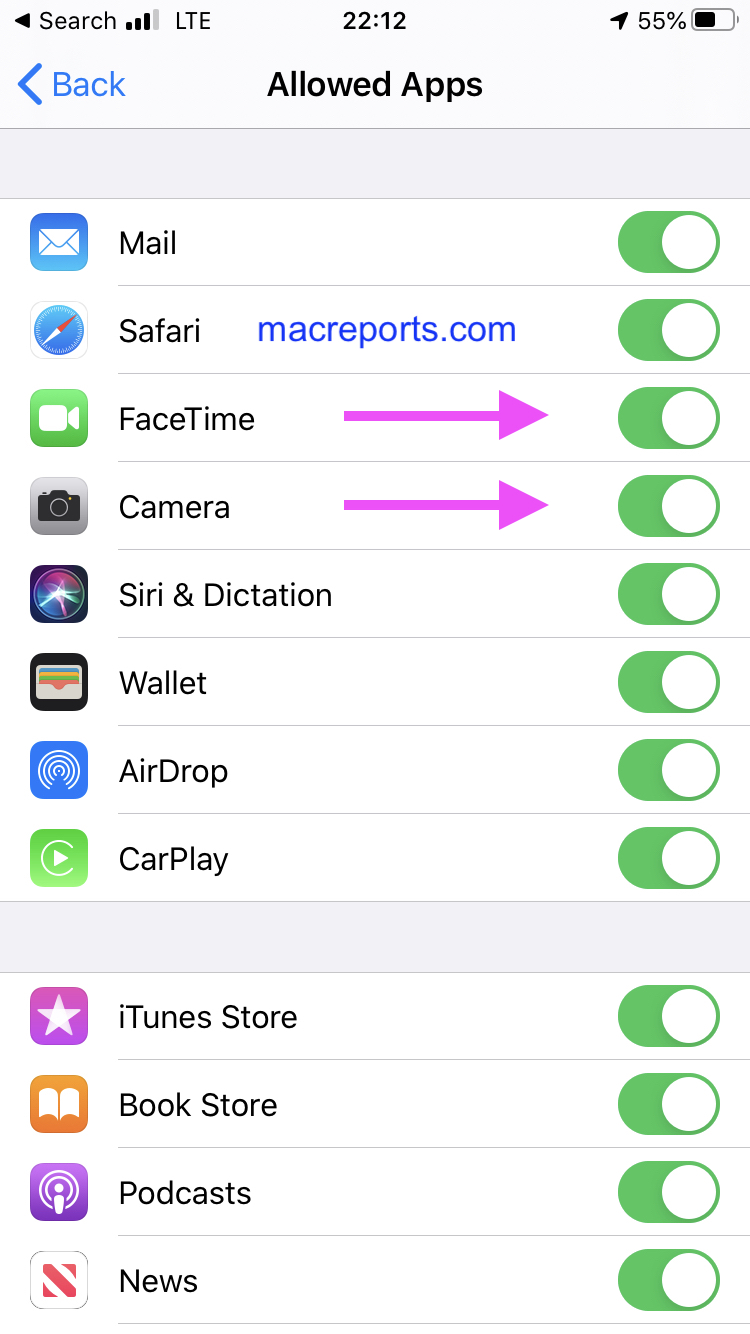Tap the Camera app icon
Image resolution: width=750 pixels, height=1334 pixels.
point(58,506)
